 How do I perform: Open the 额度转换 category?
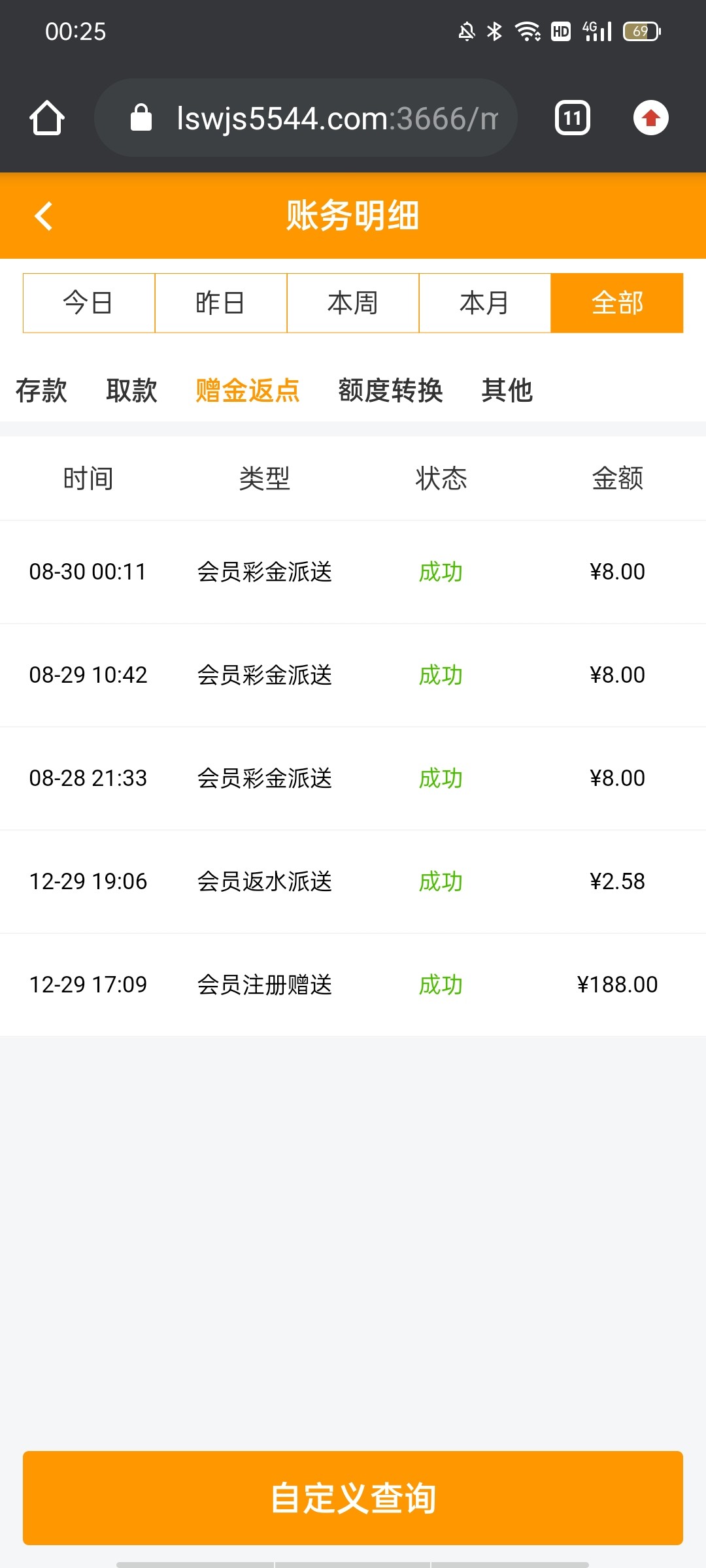click(x=390, y=391)
